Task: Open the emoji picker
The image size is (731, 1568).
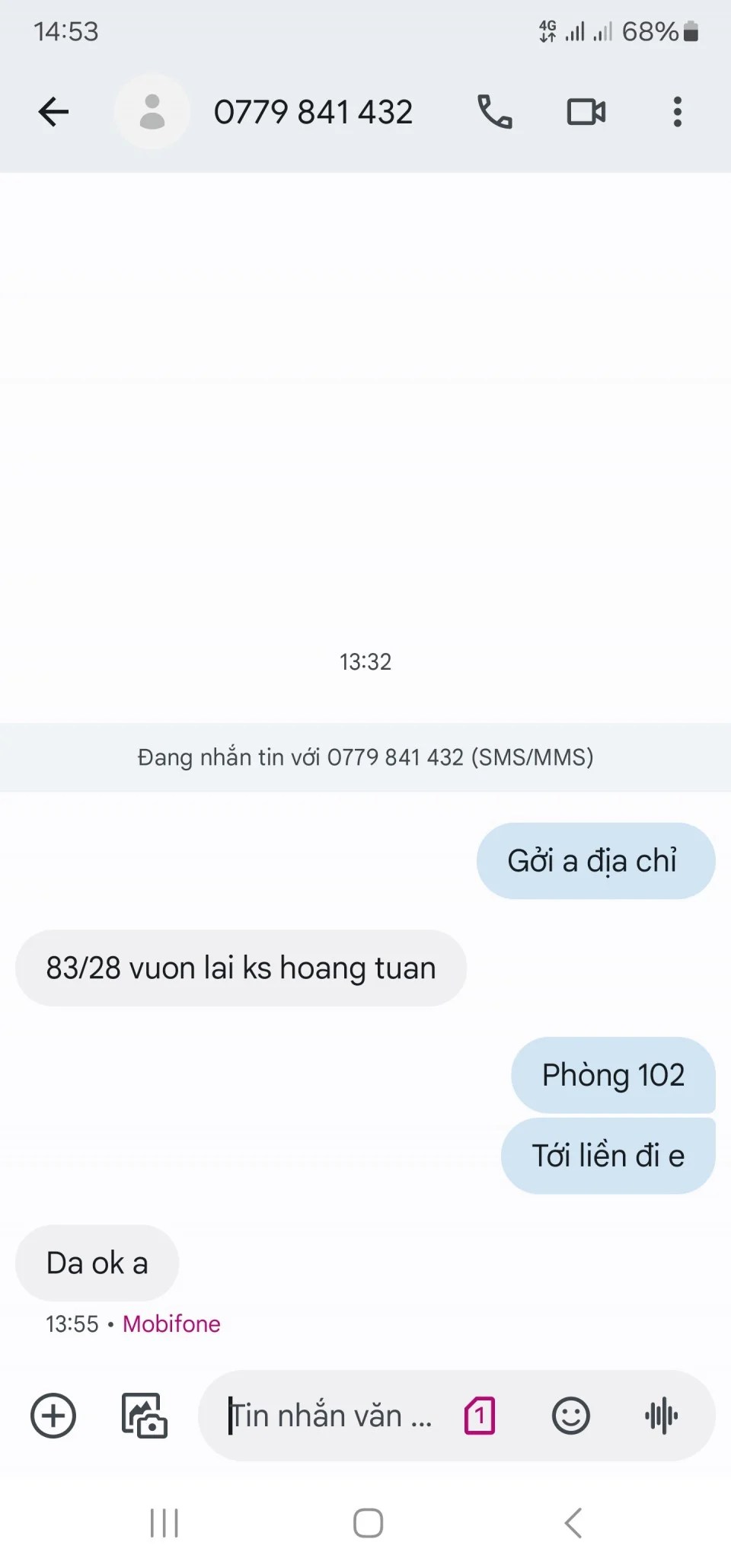Action: [x=570, y=1416]
